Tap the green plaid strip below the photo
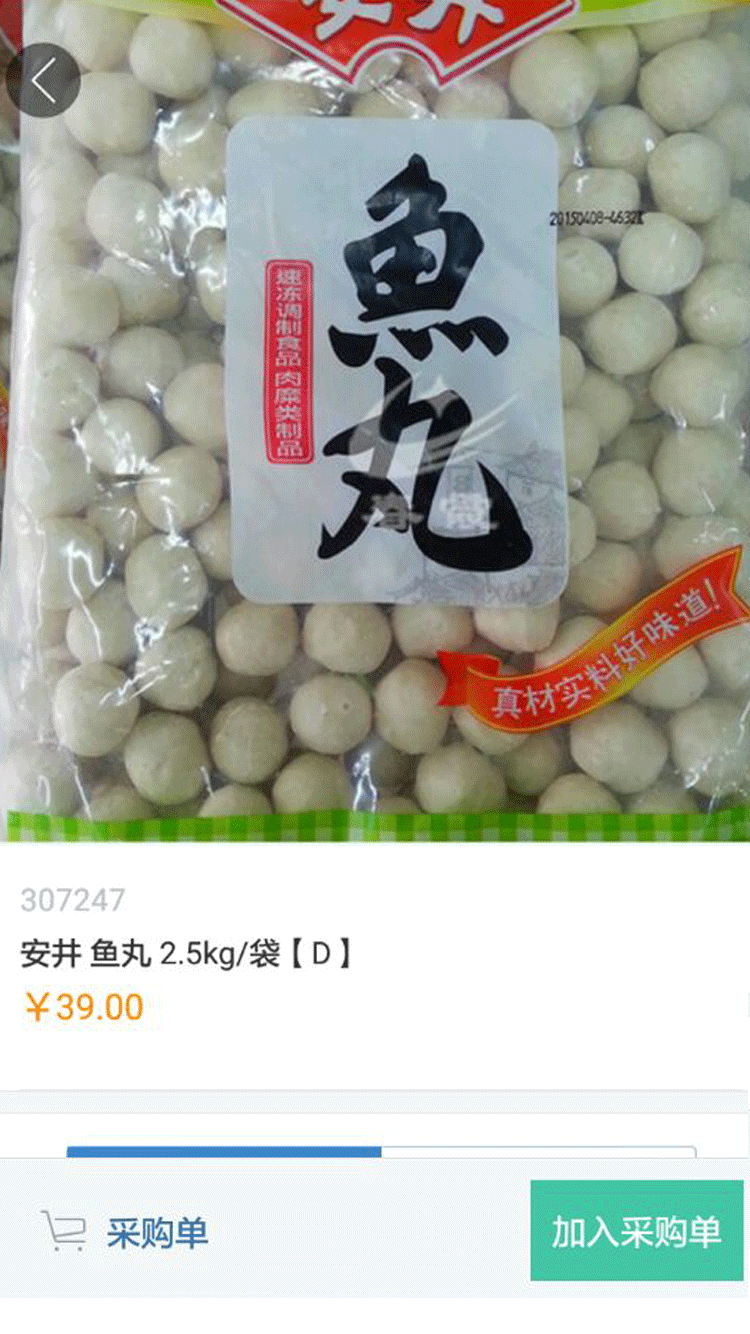The height and width of the screenshot is (1334, 750). (x=375, y=827)
